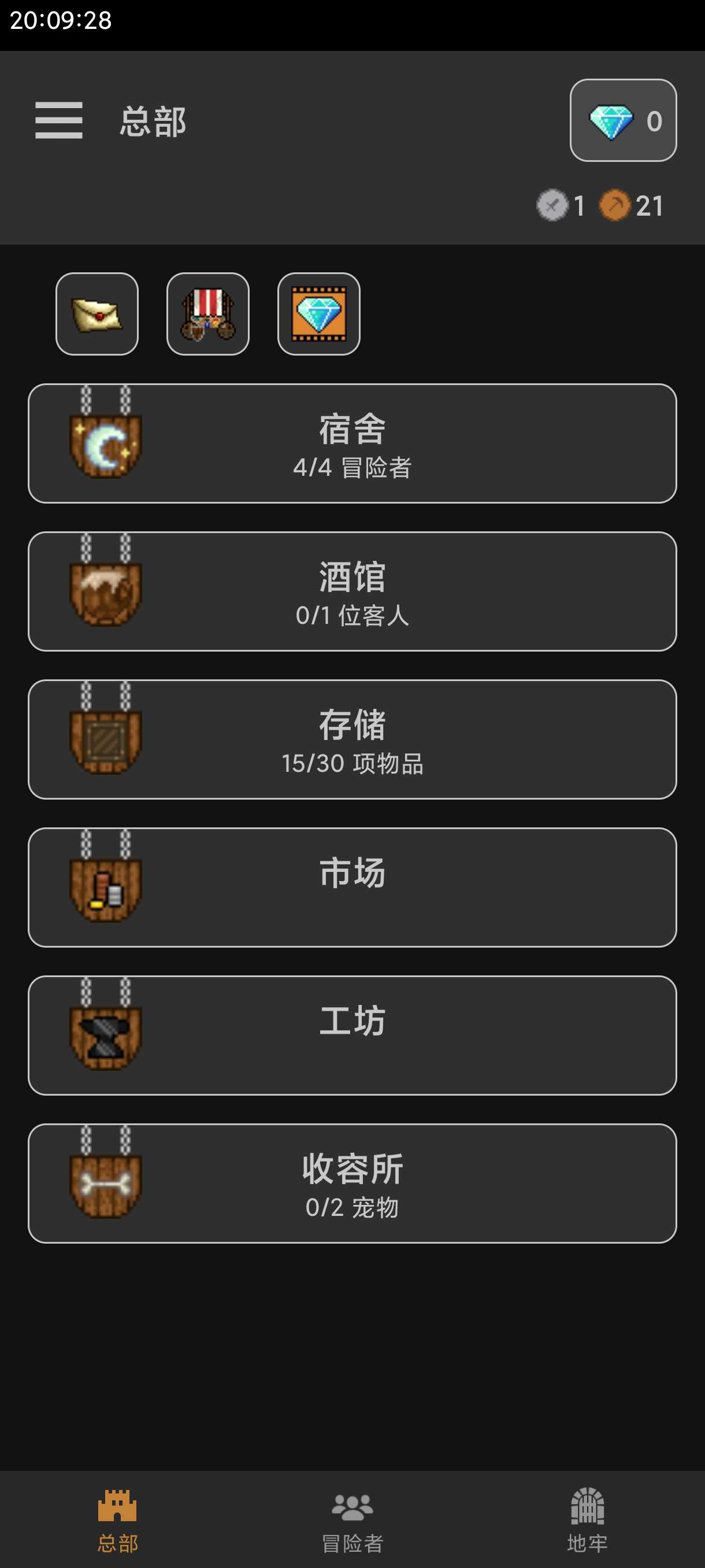Open the diamond video reward icon
The width and height of the screenshot is (705, 1568).
[x=318, y=314]
